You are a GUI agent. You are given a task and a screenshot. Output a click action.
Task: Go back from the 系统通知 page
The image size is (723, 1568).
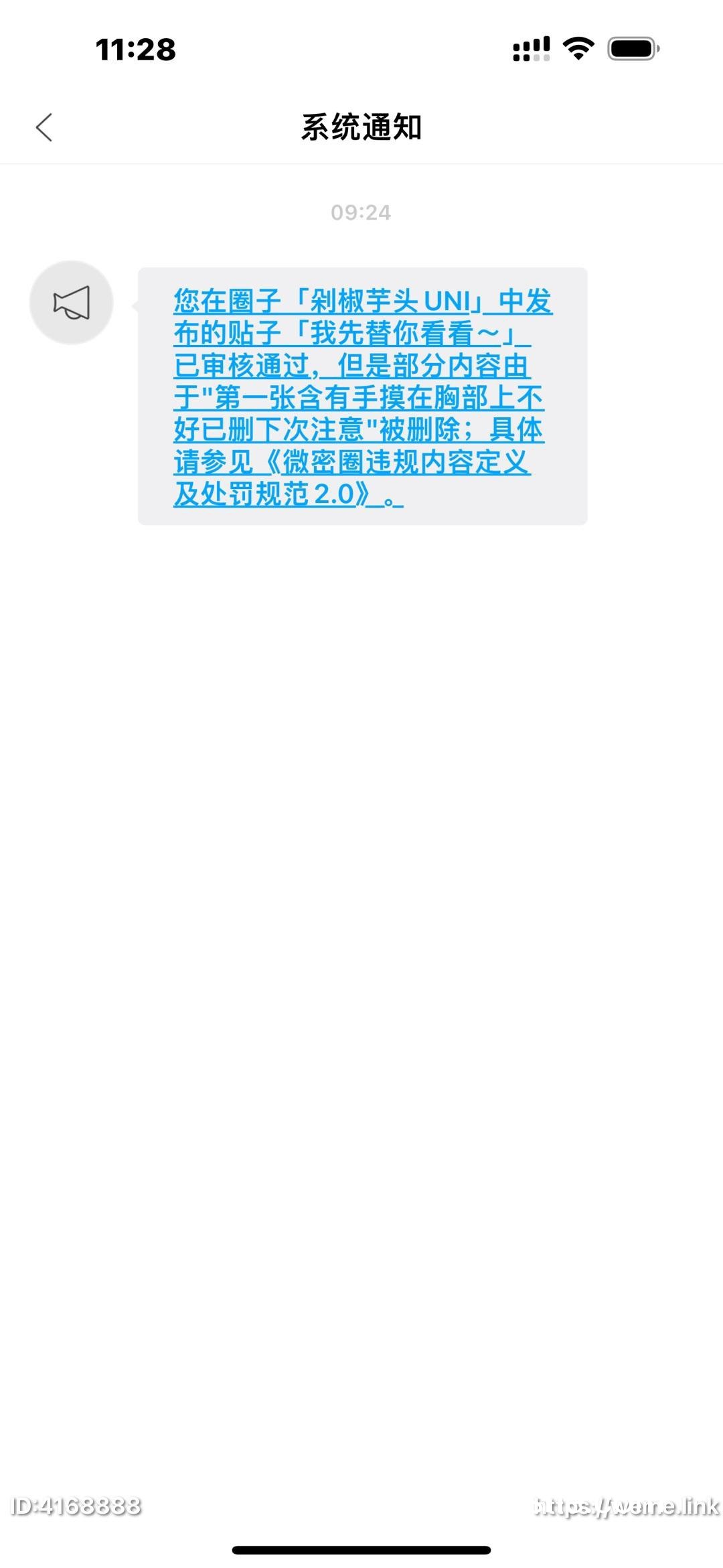pyautogui.click(x=44, y=127)
